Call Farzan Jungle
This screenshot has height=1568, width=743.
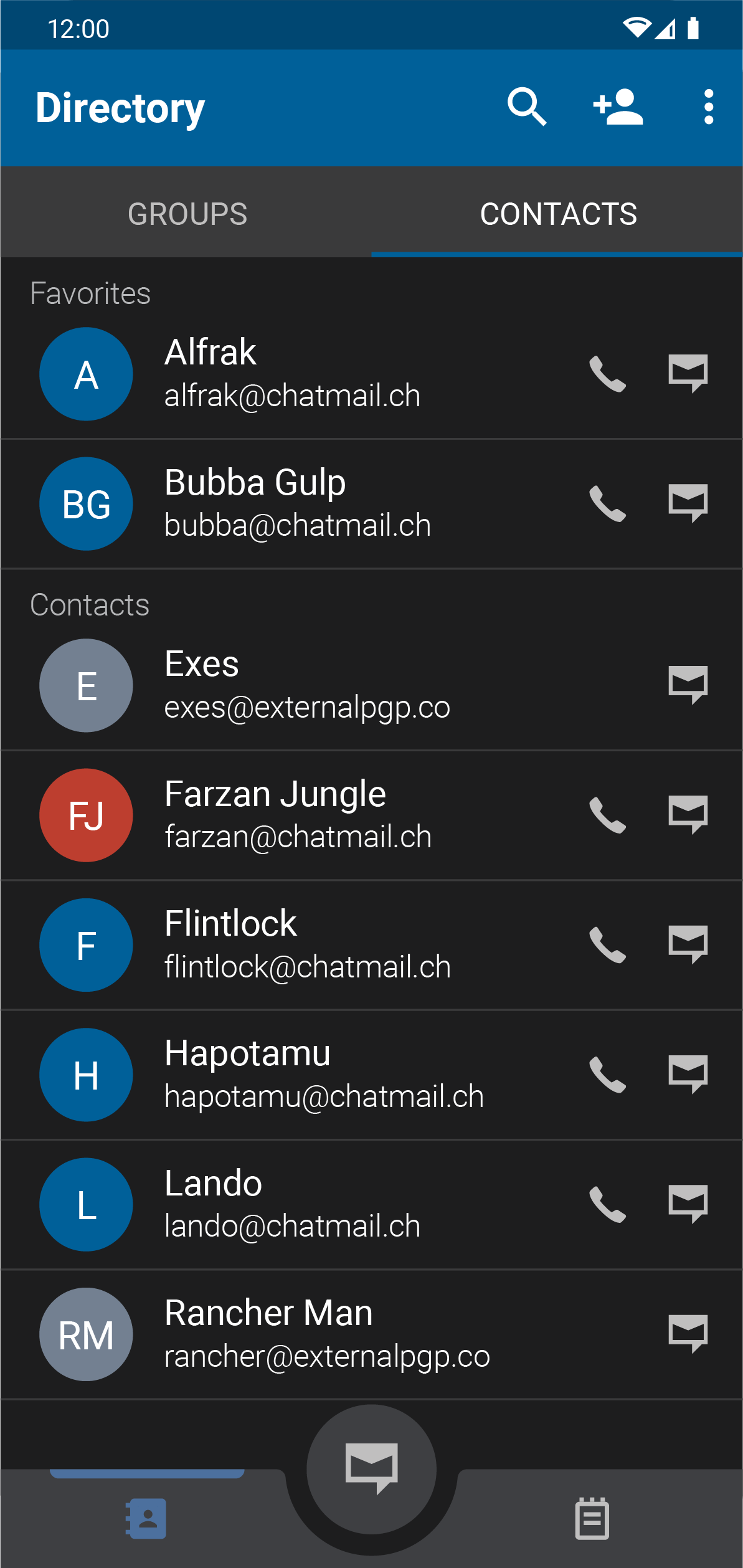click(607, 815)
